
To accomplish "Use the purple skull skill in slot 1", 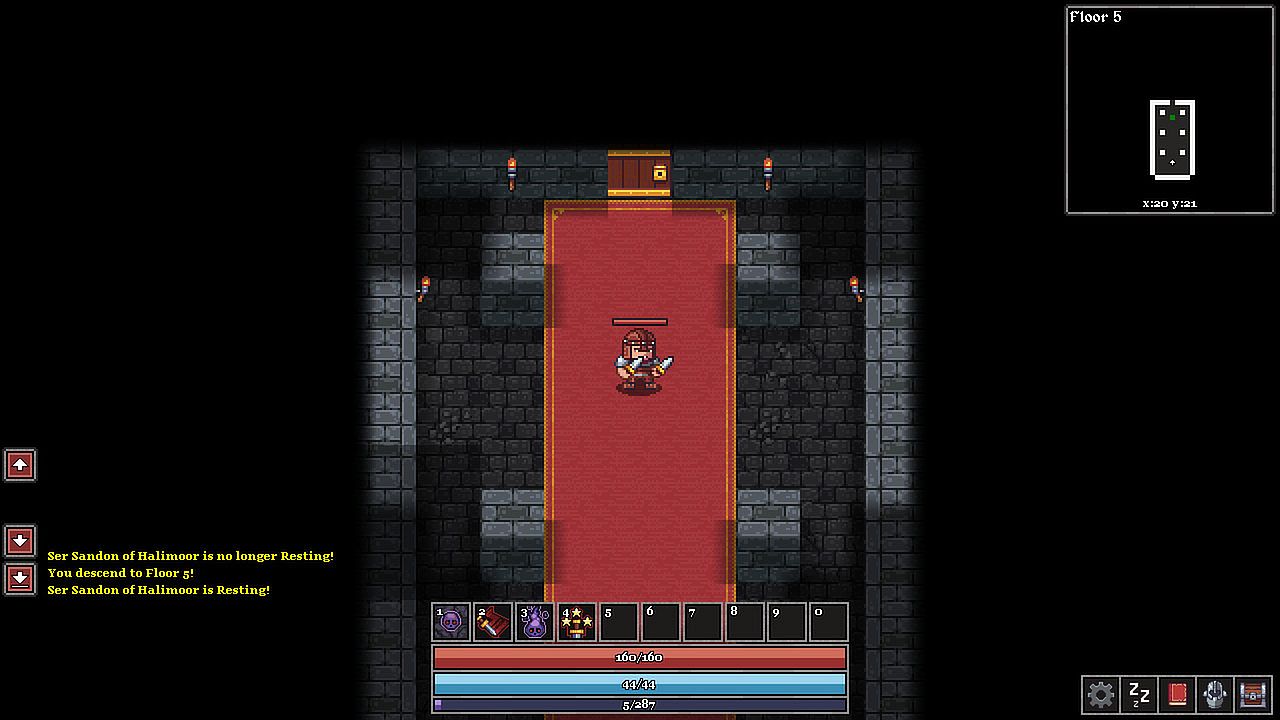I will (451, 622).
